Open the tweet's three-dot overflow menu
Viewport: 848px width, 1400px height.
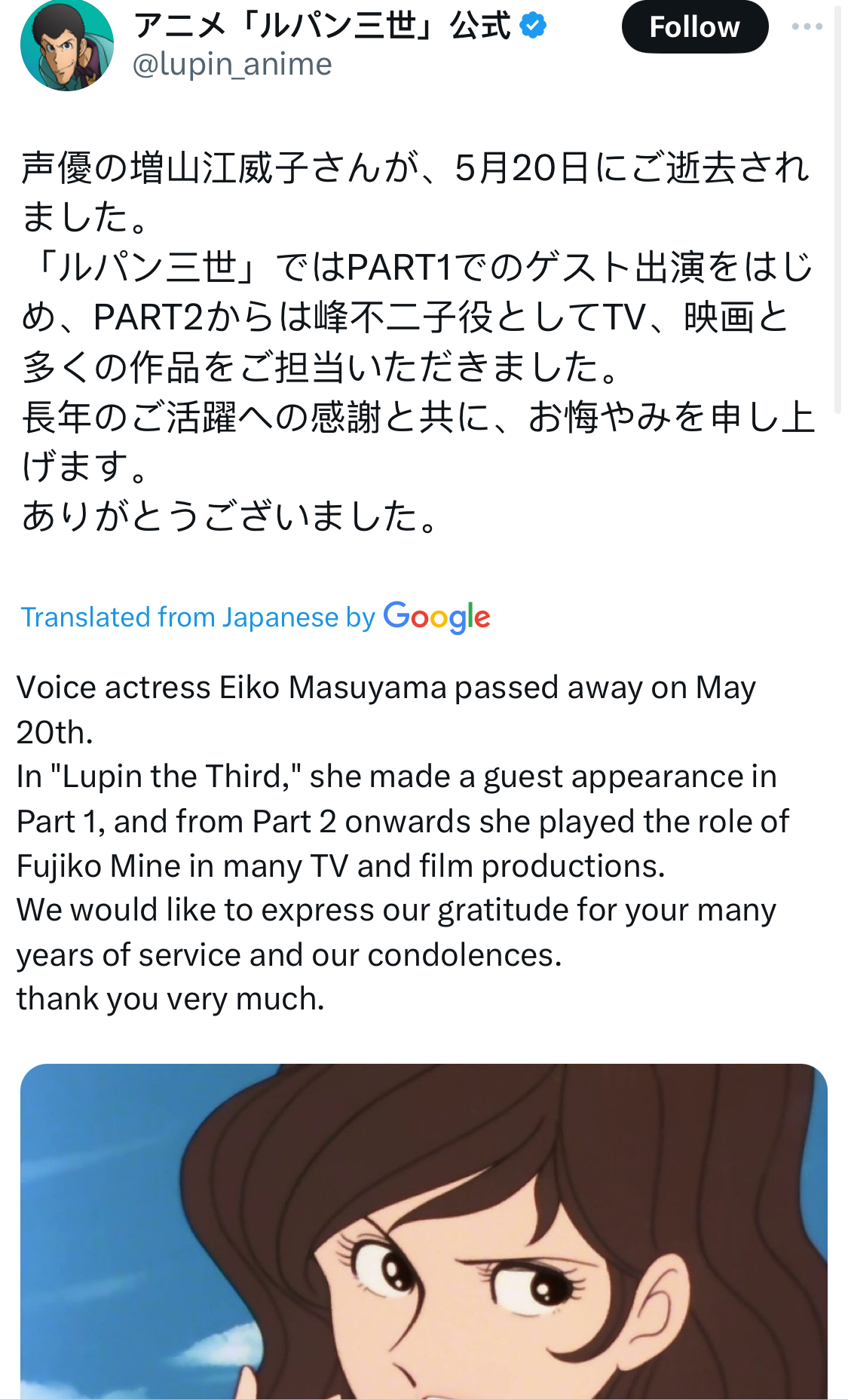(807, 27)
